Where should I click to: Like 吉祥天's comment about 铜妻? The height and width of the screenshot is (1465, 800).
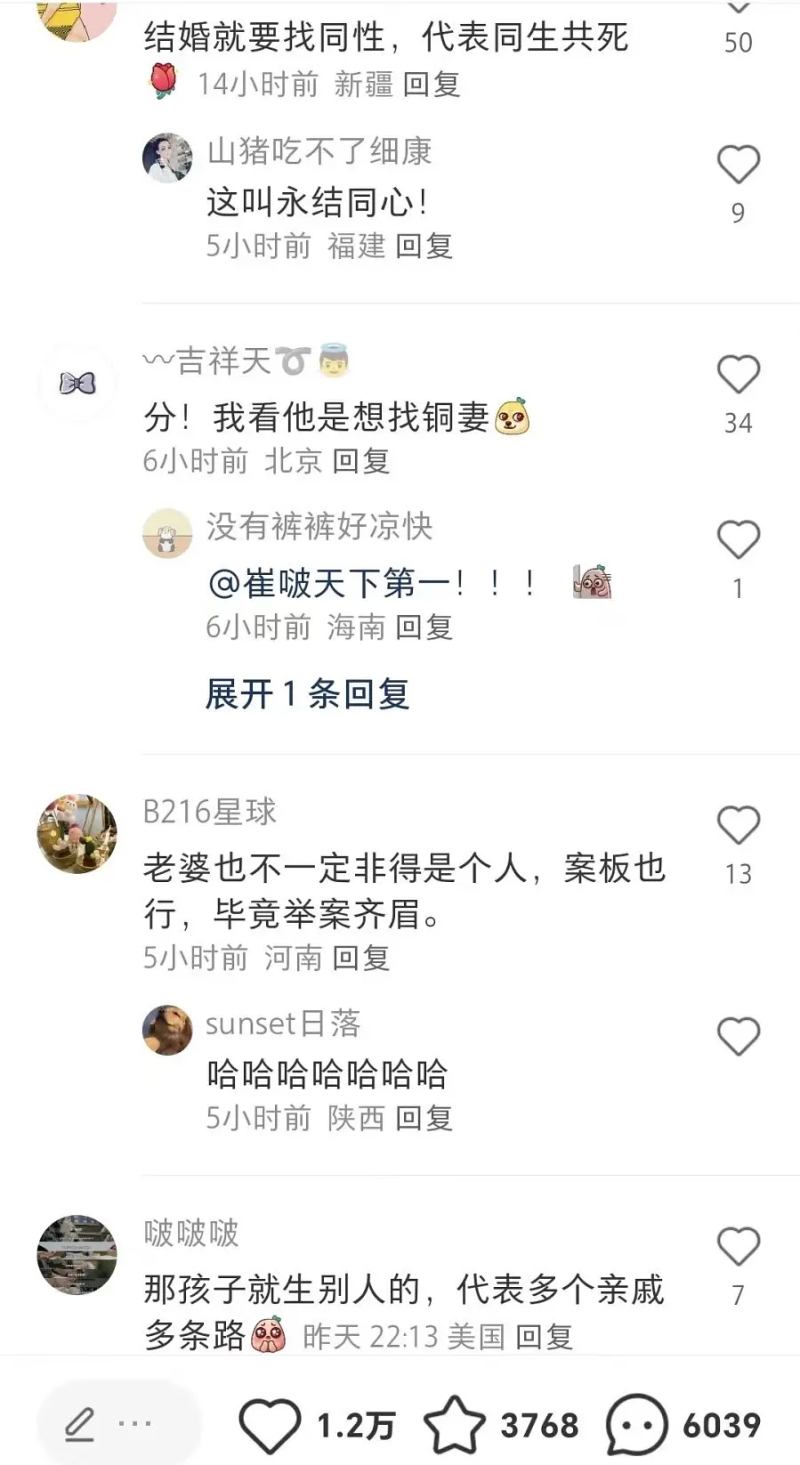(738, 375)
